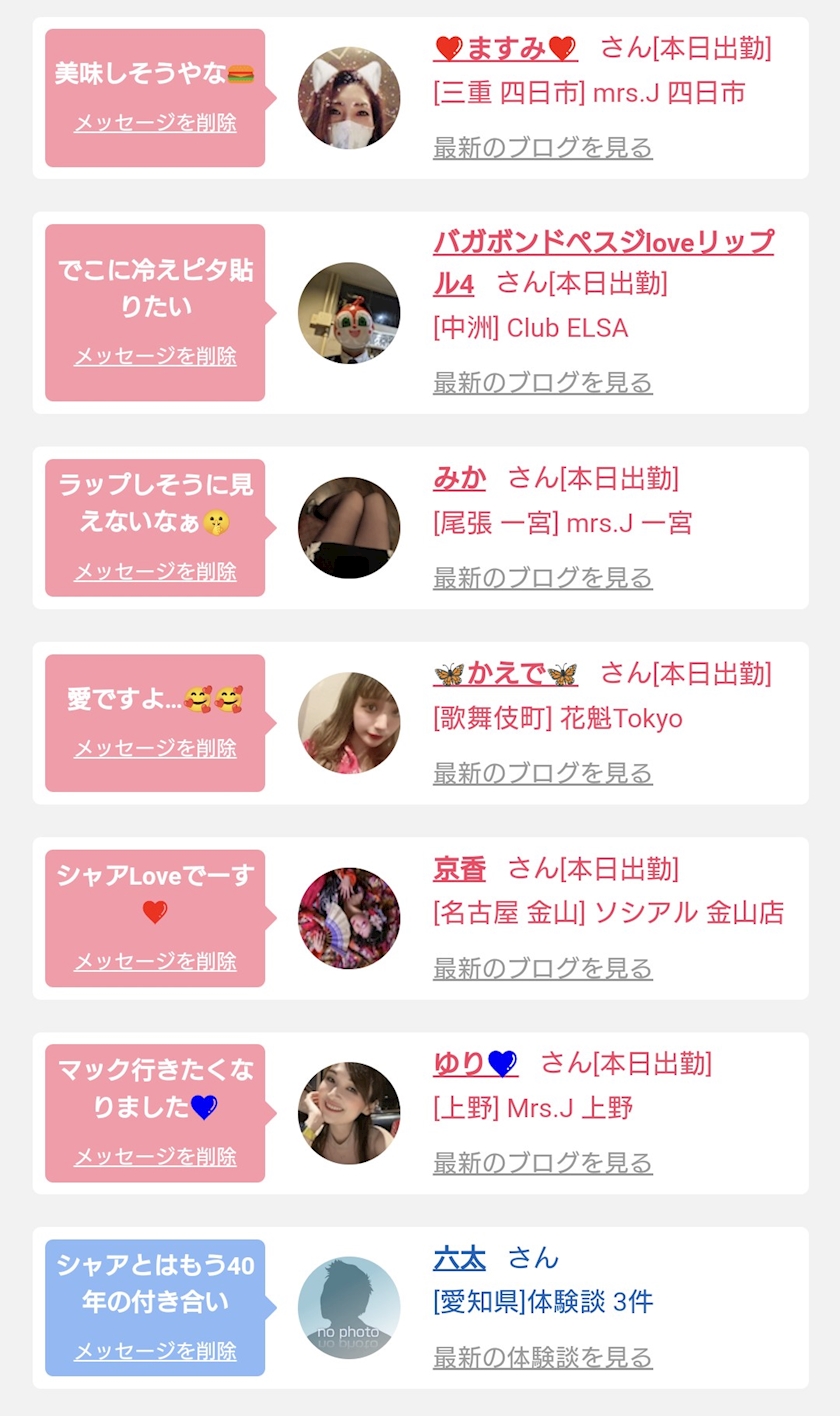Open かえで's profile name link

(505, 673)
